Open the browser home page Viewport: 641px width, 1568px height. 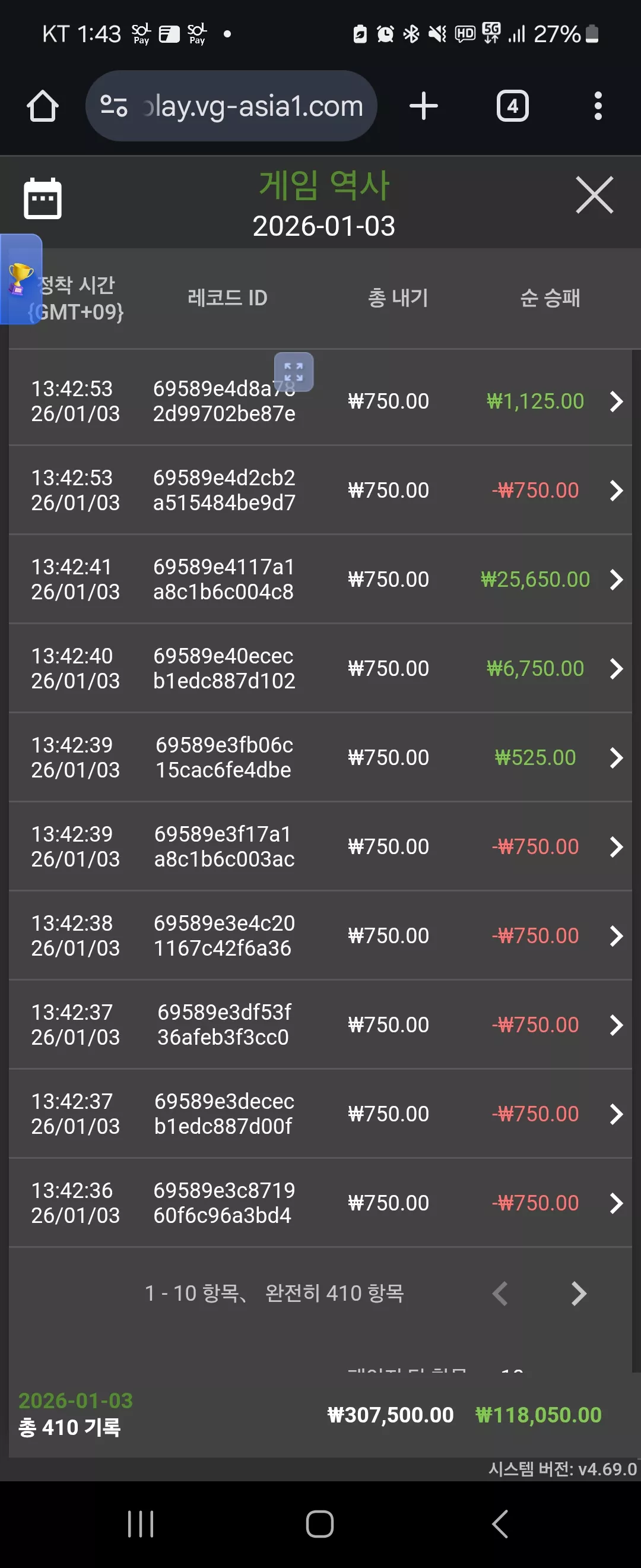43,106
